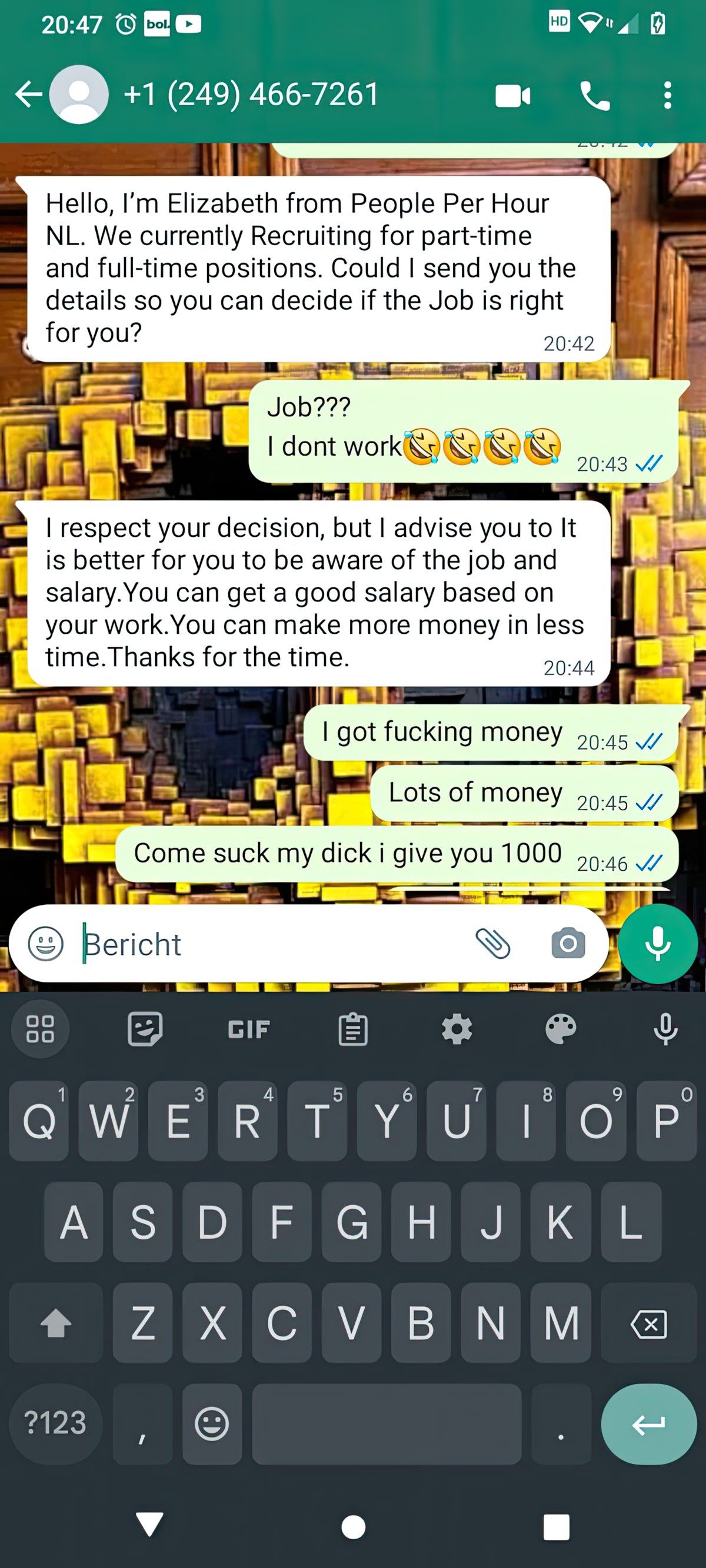Open GIF search on the keyboard
706x1568 pixels.
coord(248,1029)
